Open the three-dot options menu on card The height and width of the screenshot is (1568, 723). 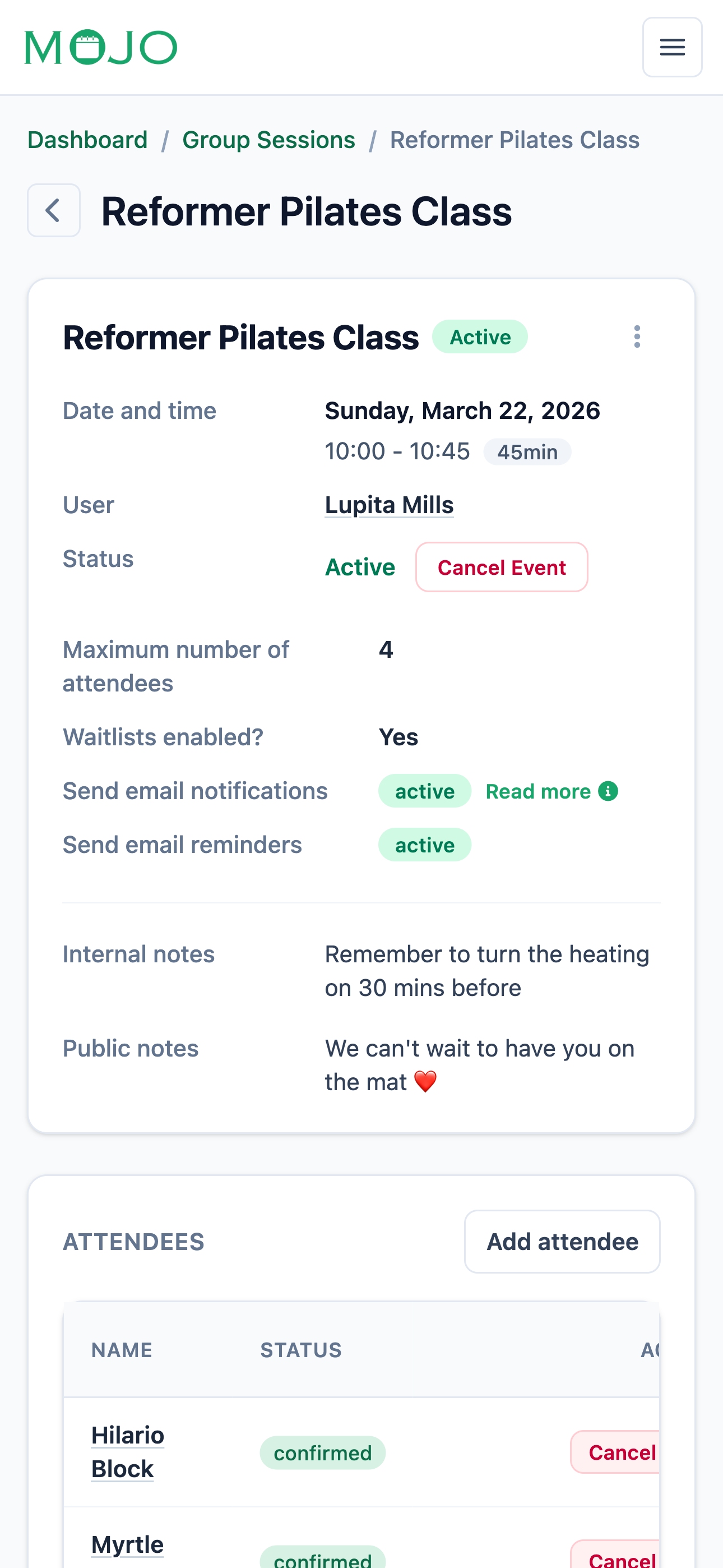637,336
